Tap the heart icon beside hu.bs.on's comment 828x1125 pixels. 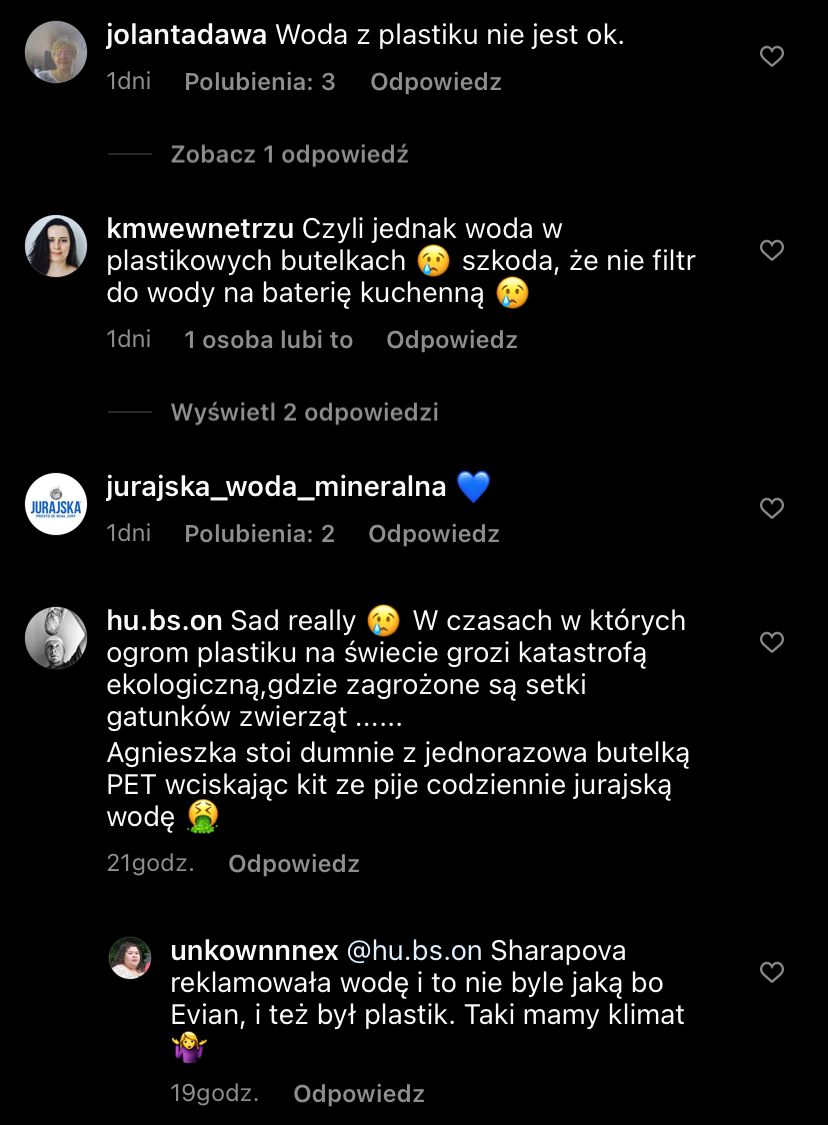pos(771,642)
